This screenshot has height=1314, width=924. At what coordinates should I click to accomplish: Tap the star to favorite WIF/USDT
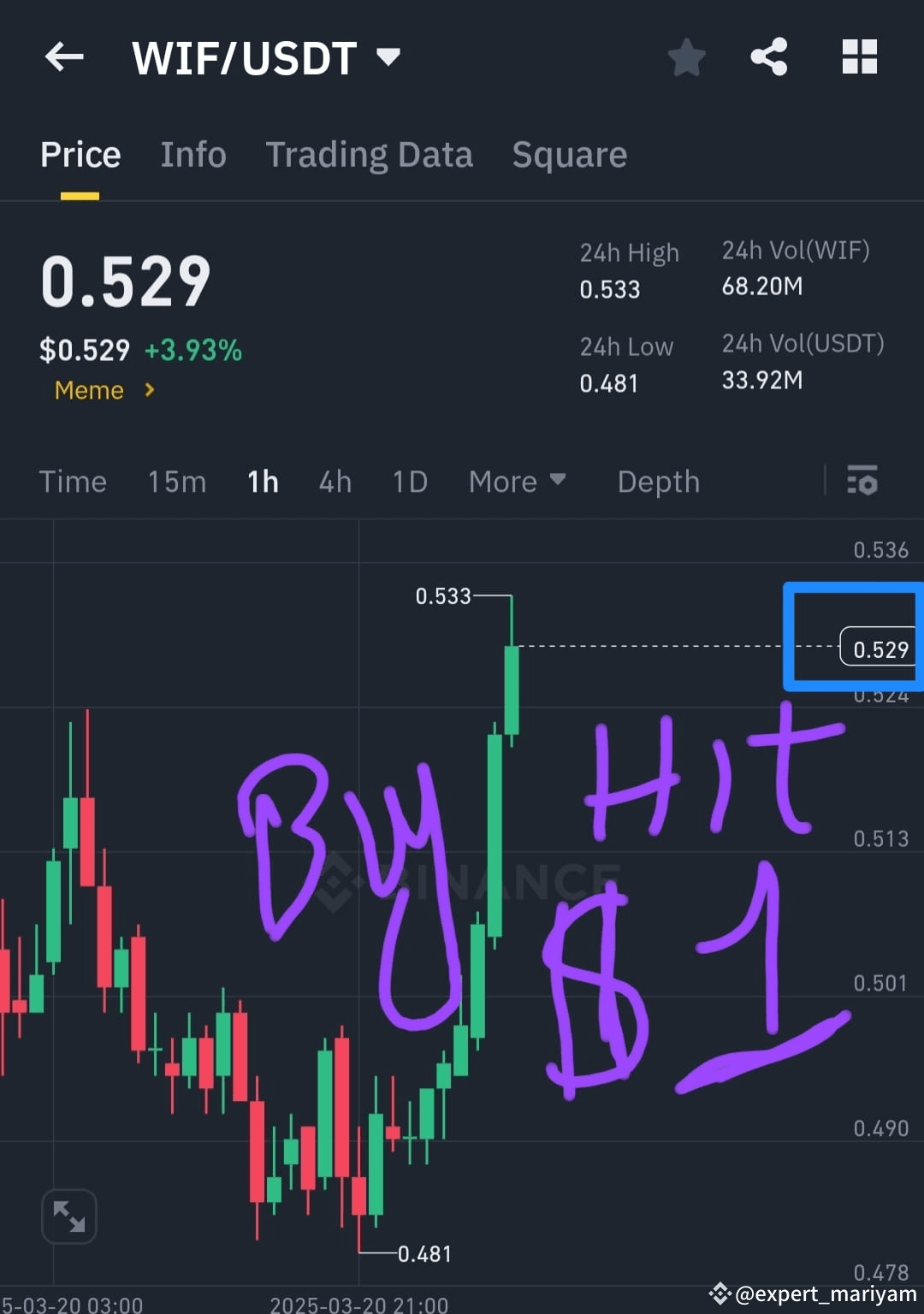pos(686,56)
